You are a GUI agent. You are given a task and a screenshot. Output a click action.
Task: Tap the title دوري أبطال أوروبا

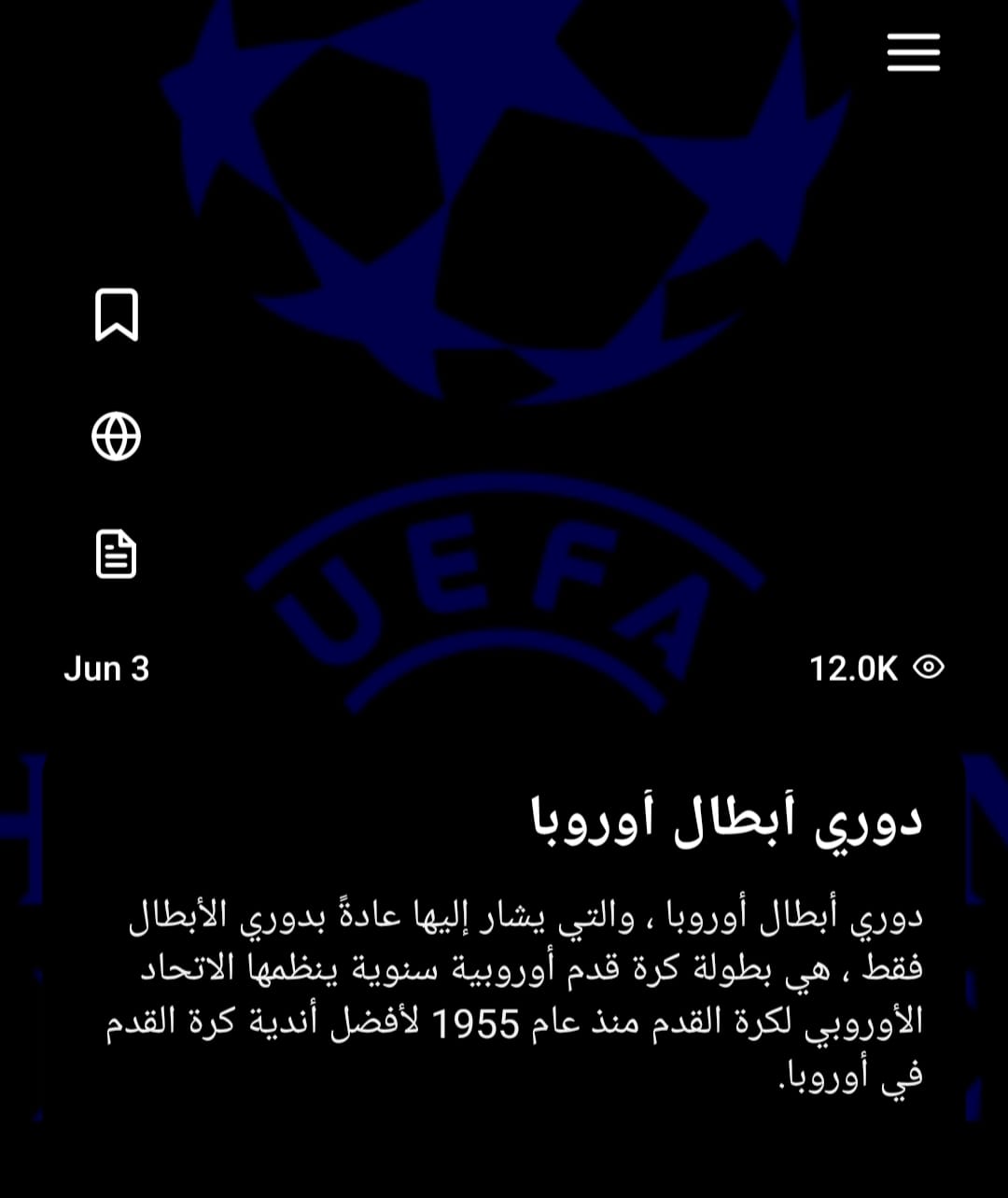point(728,817)
